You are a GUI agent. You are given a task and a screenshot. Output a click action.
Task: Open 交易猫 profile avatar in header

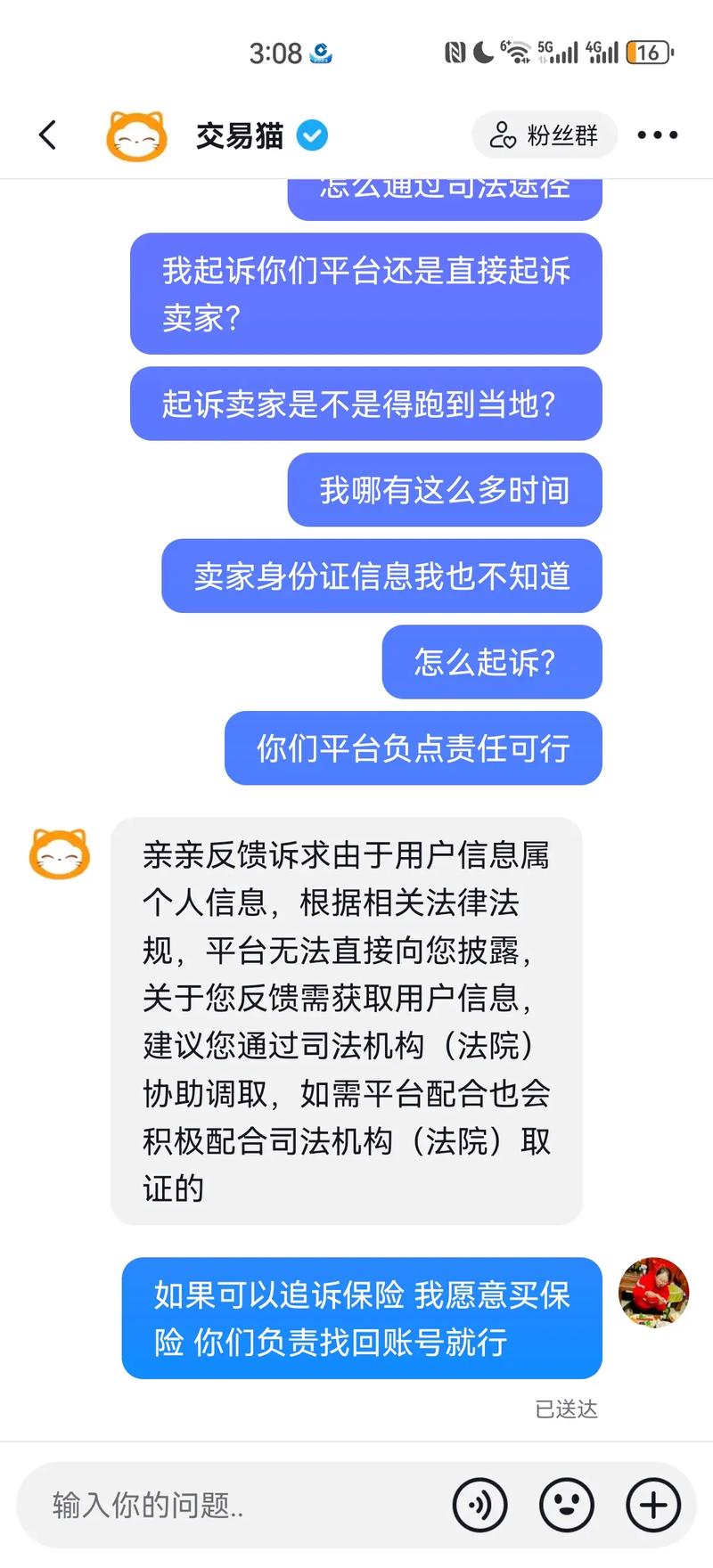click(136, 135)
